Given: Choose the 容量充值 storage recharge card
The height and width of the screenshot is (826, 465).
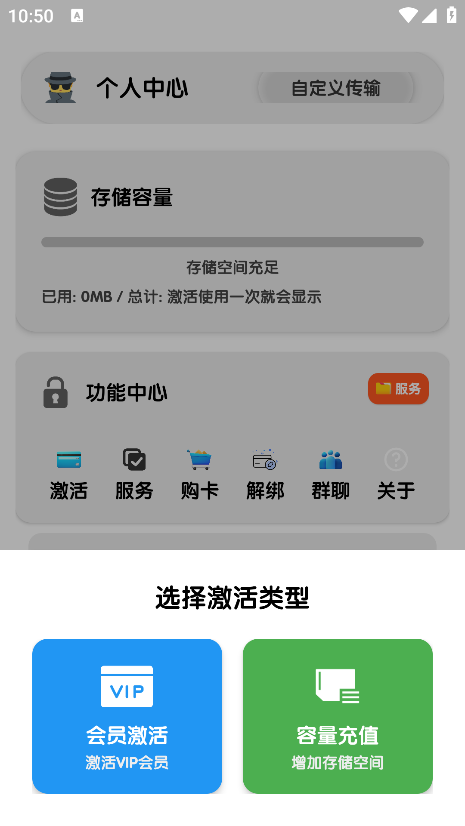Looking at the screenshot, I should tap(338, 716).
